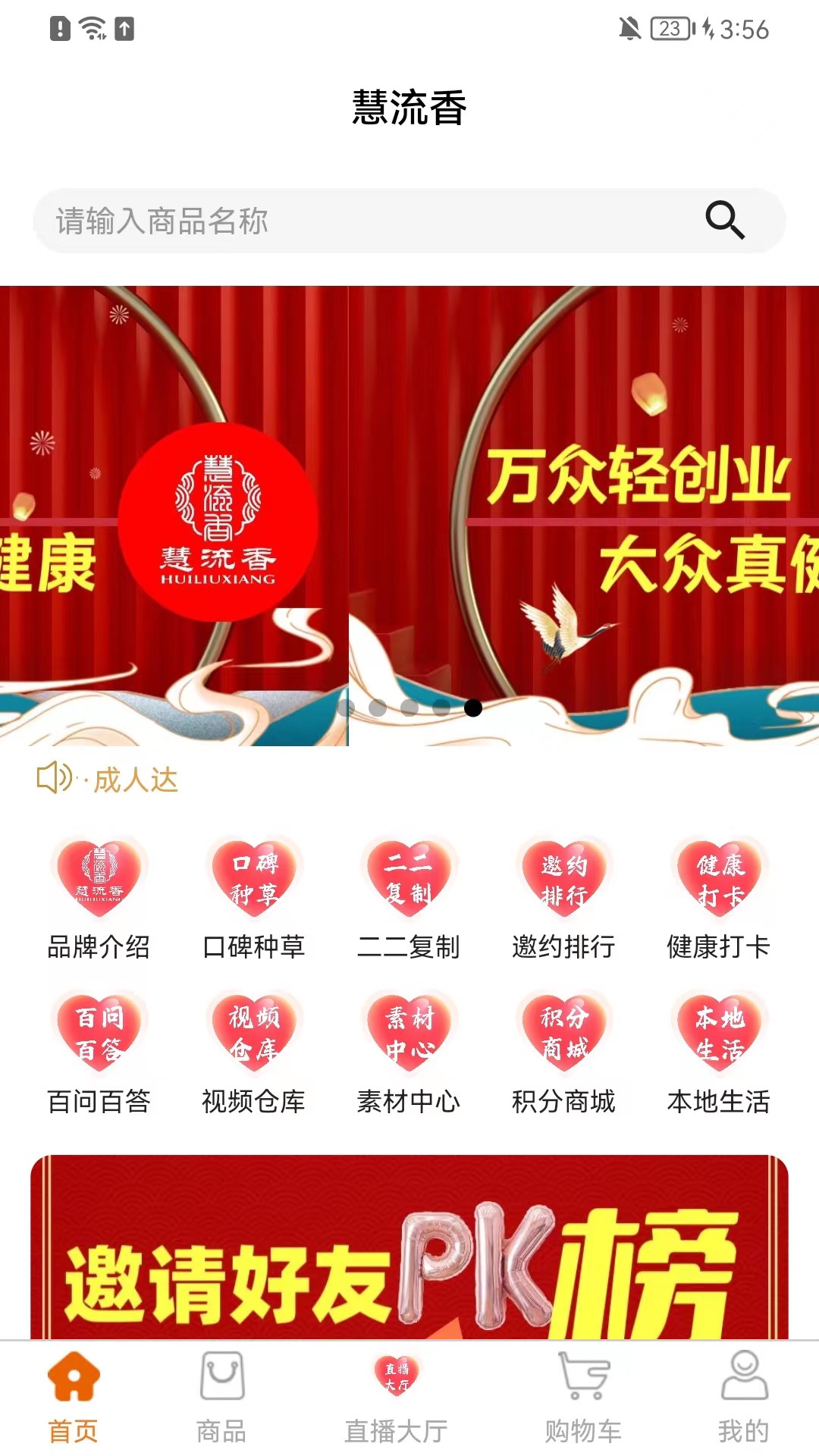
Task: Open 口碑种草 section
Action: (x=254, y=899)
